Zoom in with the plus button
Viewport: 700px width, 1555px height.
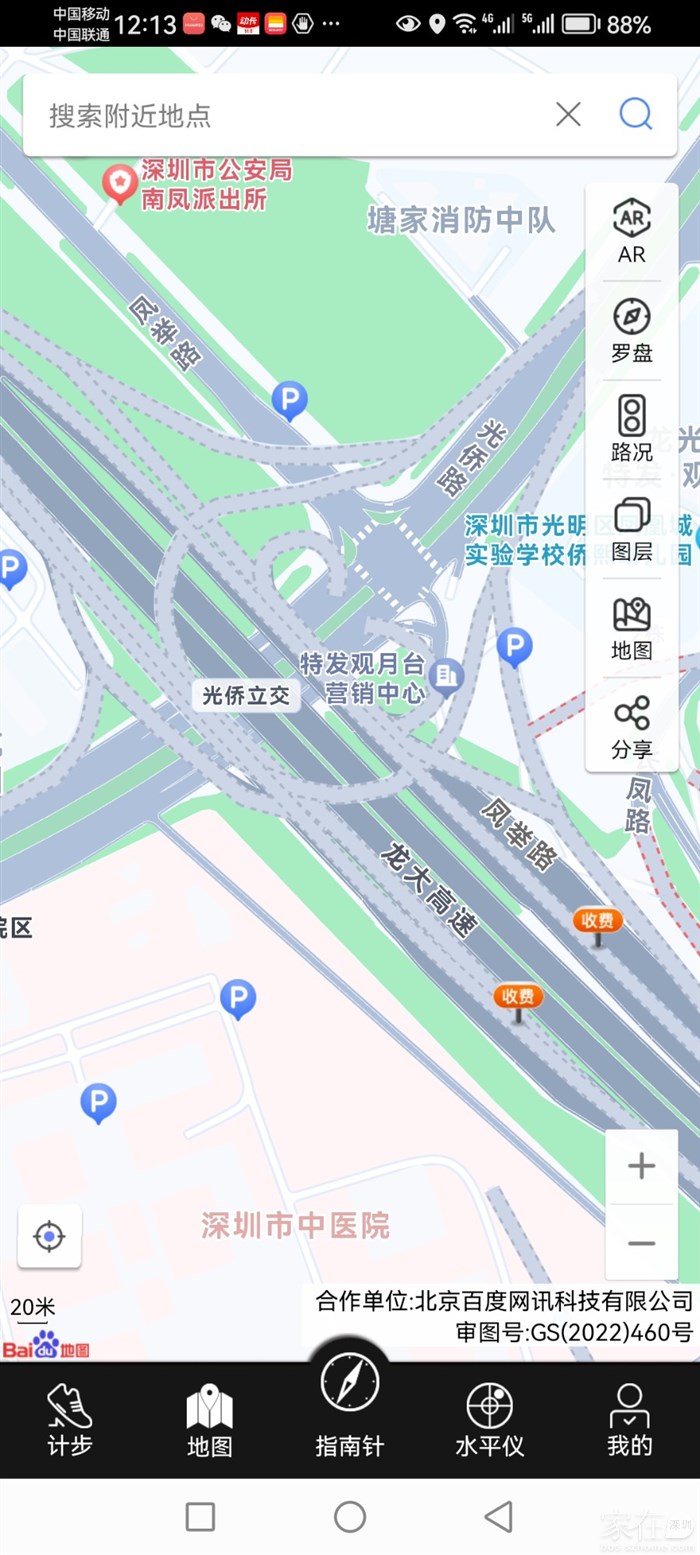click(641, 1166)
